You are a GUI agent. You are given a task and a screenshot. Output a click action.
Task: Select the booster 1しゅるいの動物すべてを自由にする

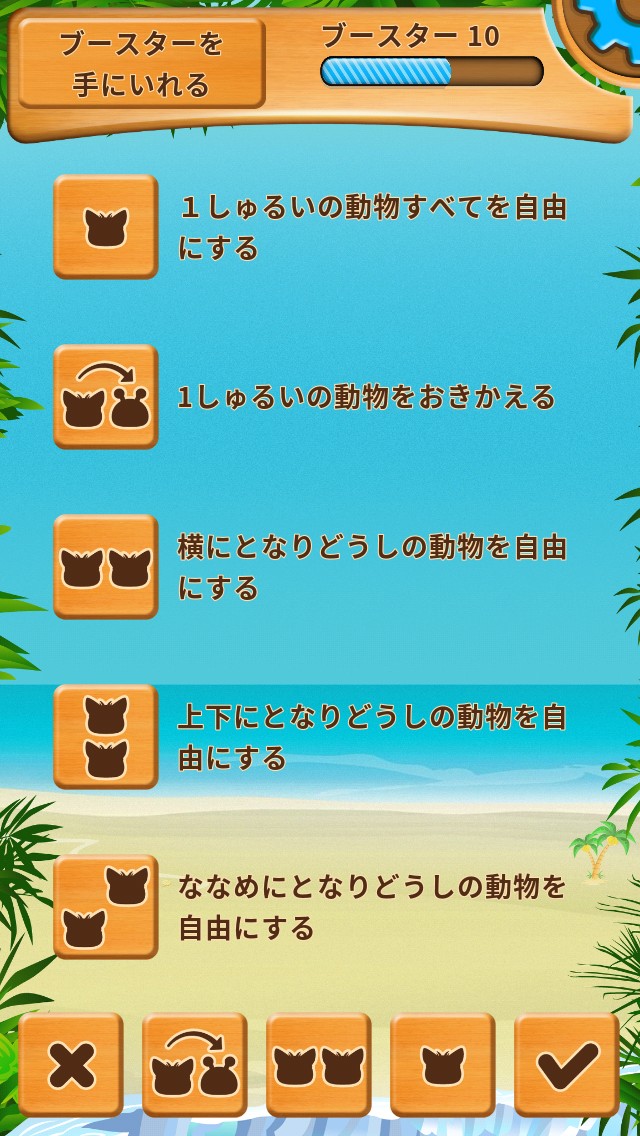[x=105, y=226]
